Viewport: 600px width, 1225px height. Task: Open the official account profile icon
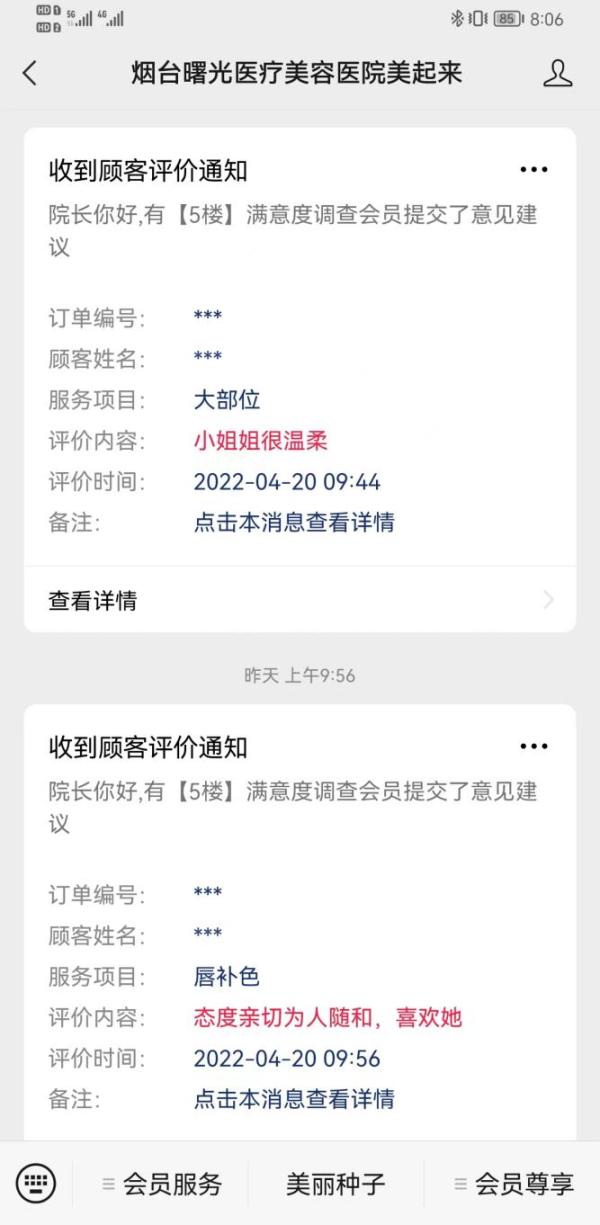[557, 73]
